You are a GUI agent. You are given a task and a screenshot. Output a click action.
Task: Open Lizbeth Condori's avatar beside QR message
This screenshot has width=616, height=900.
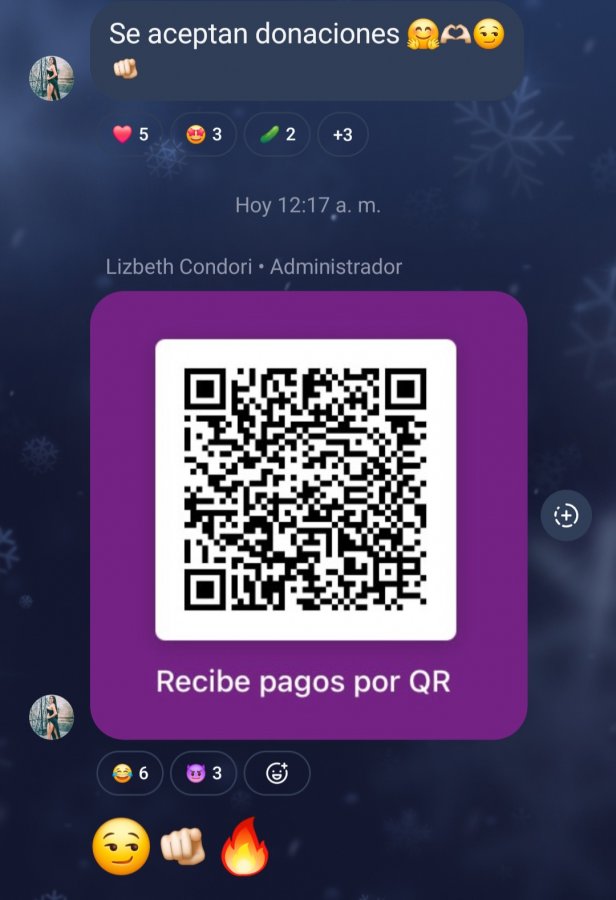tap(52, 717)
